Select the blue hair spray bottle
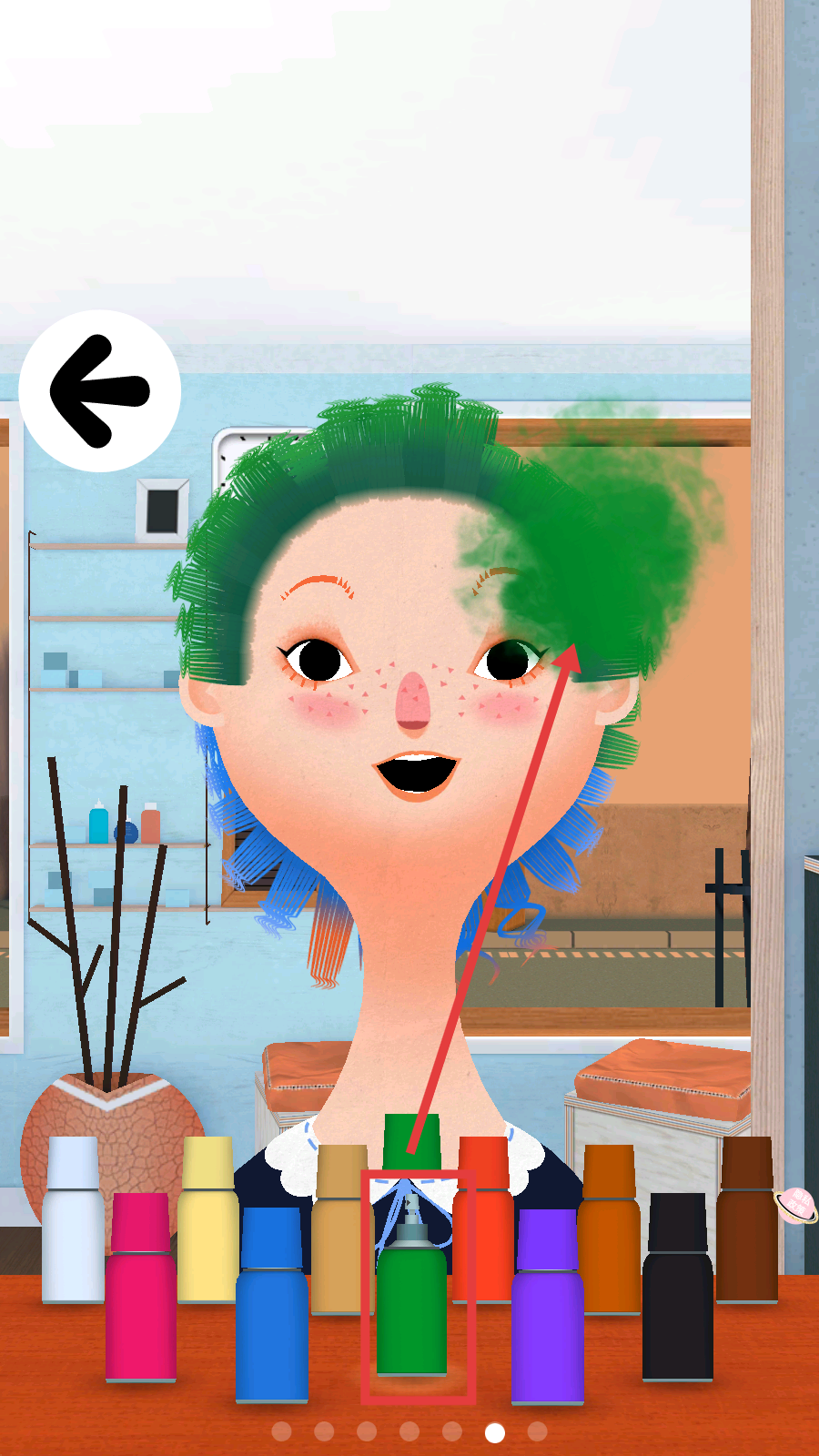819x1456 pixels. tap(271, 1310)
